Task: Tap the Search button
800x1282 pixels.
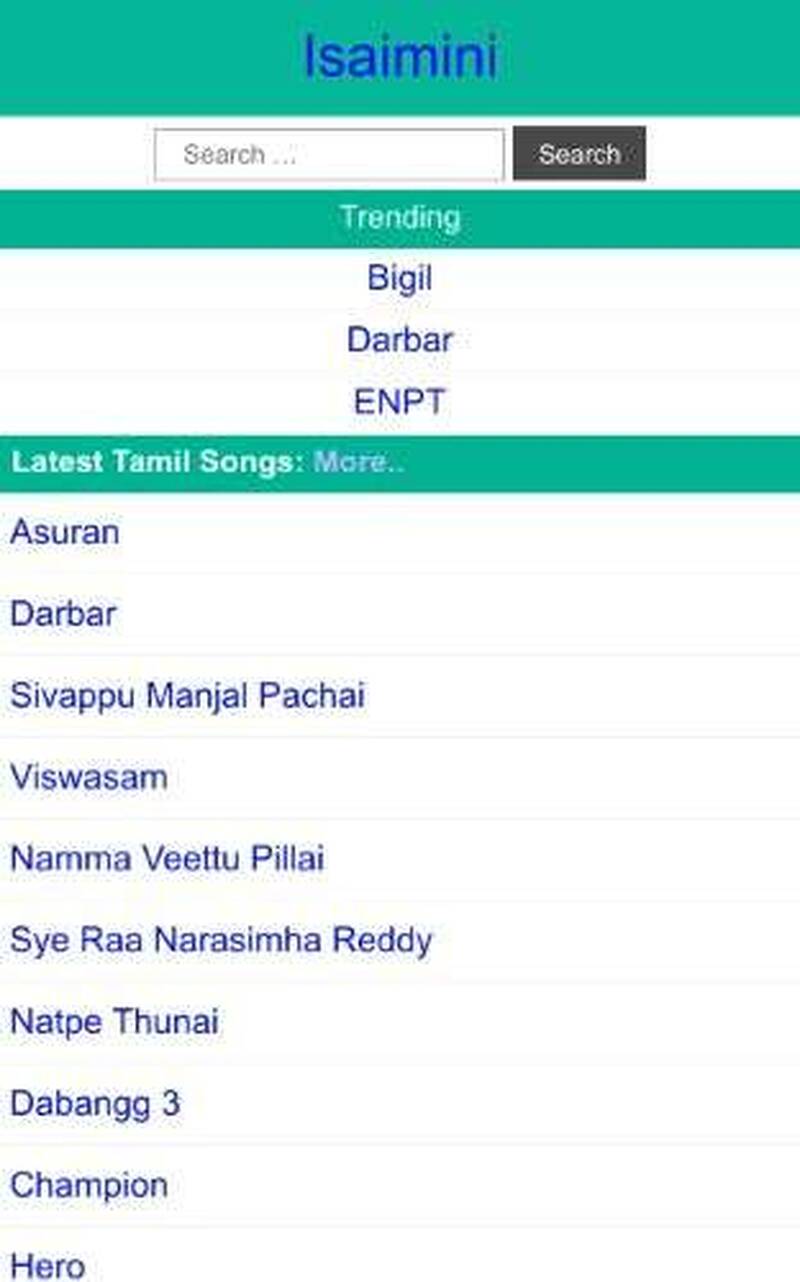Action: pyautogui.click(x=579, y=154)
